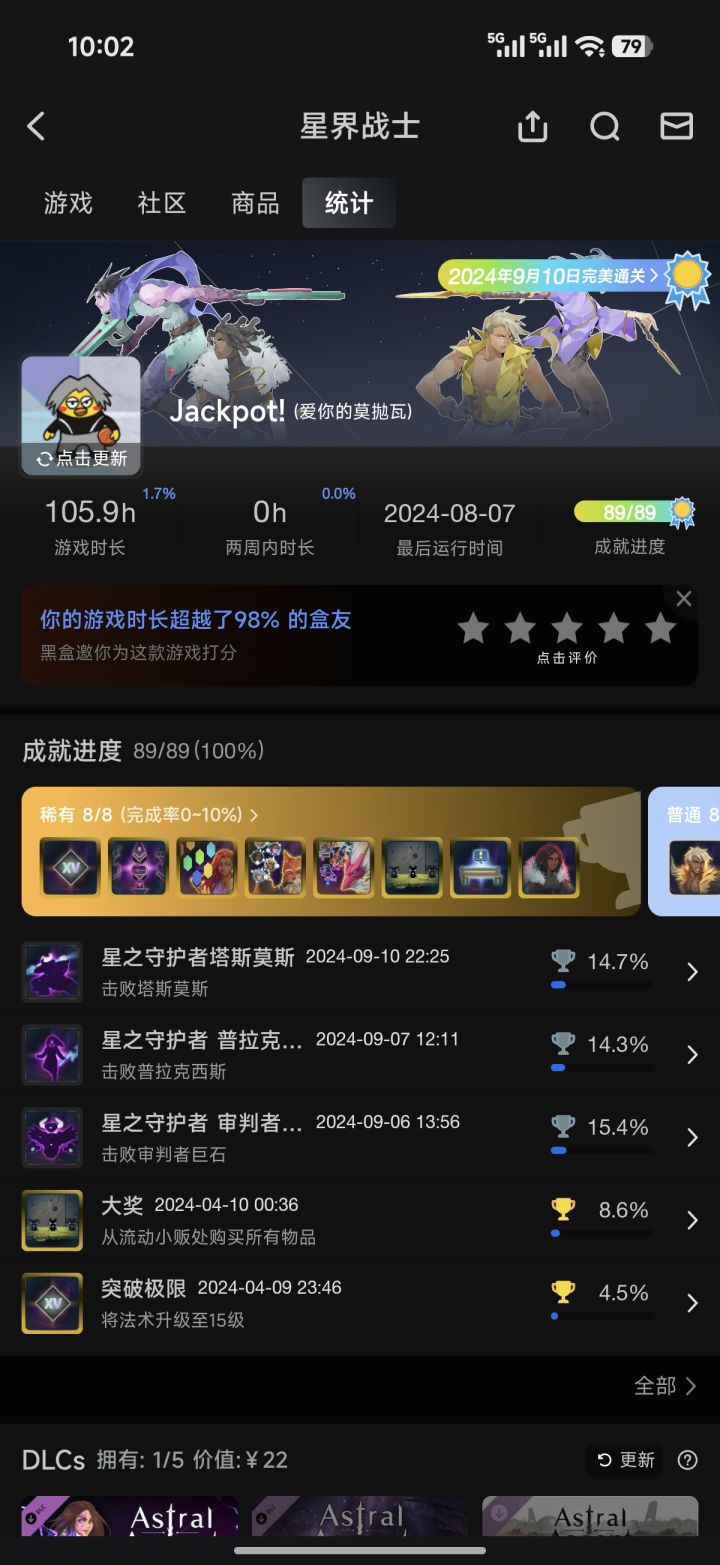Give a five-star rating on the rating card
The width and height of the screenshot is (720, 1565).
(660, 628)
